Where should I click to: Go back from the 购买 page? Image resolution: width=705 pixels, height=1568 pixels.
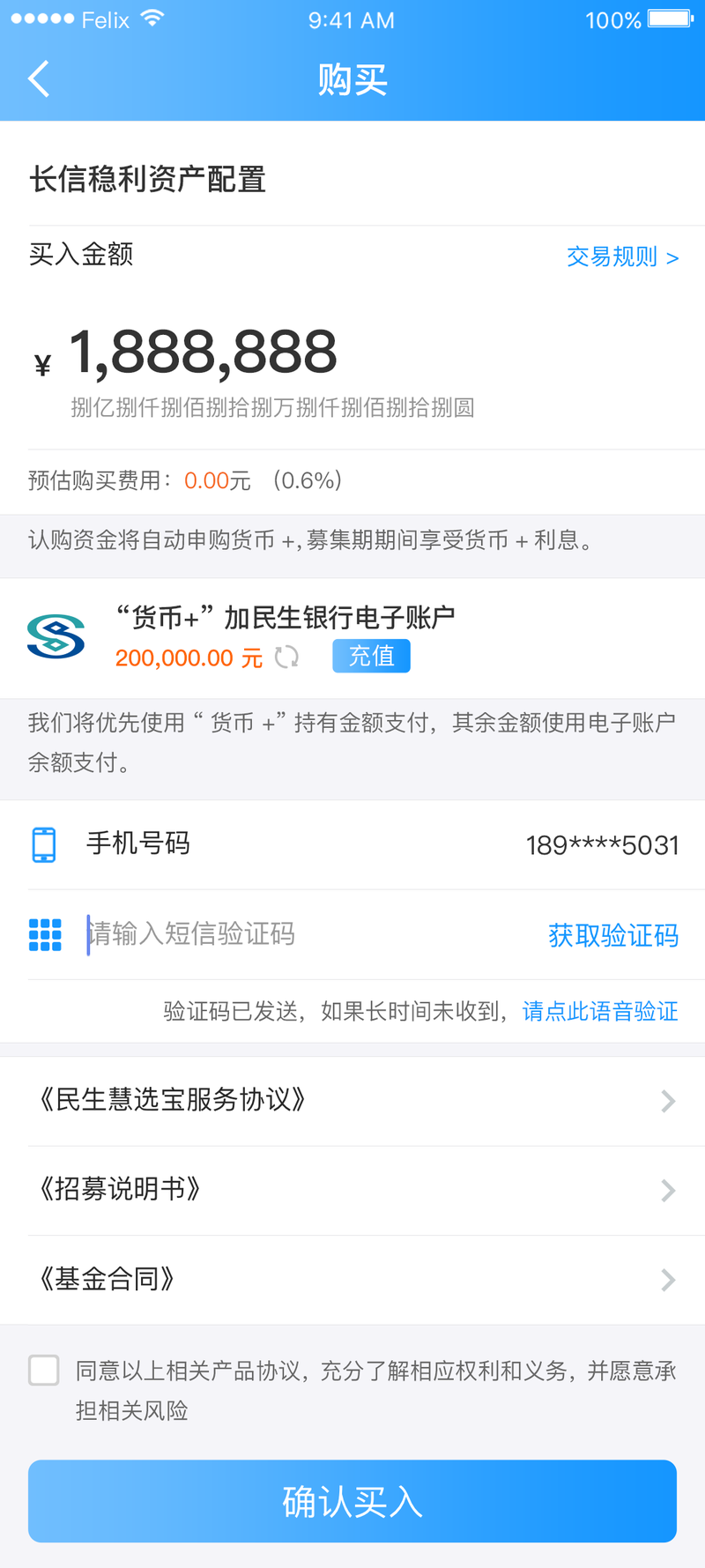point(39,79)
